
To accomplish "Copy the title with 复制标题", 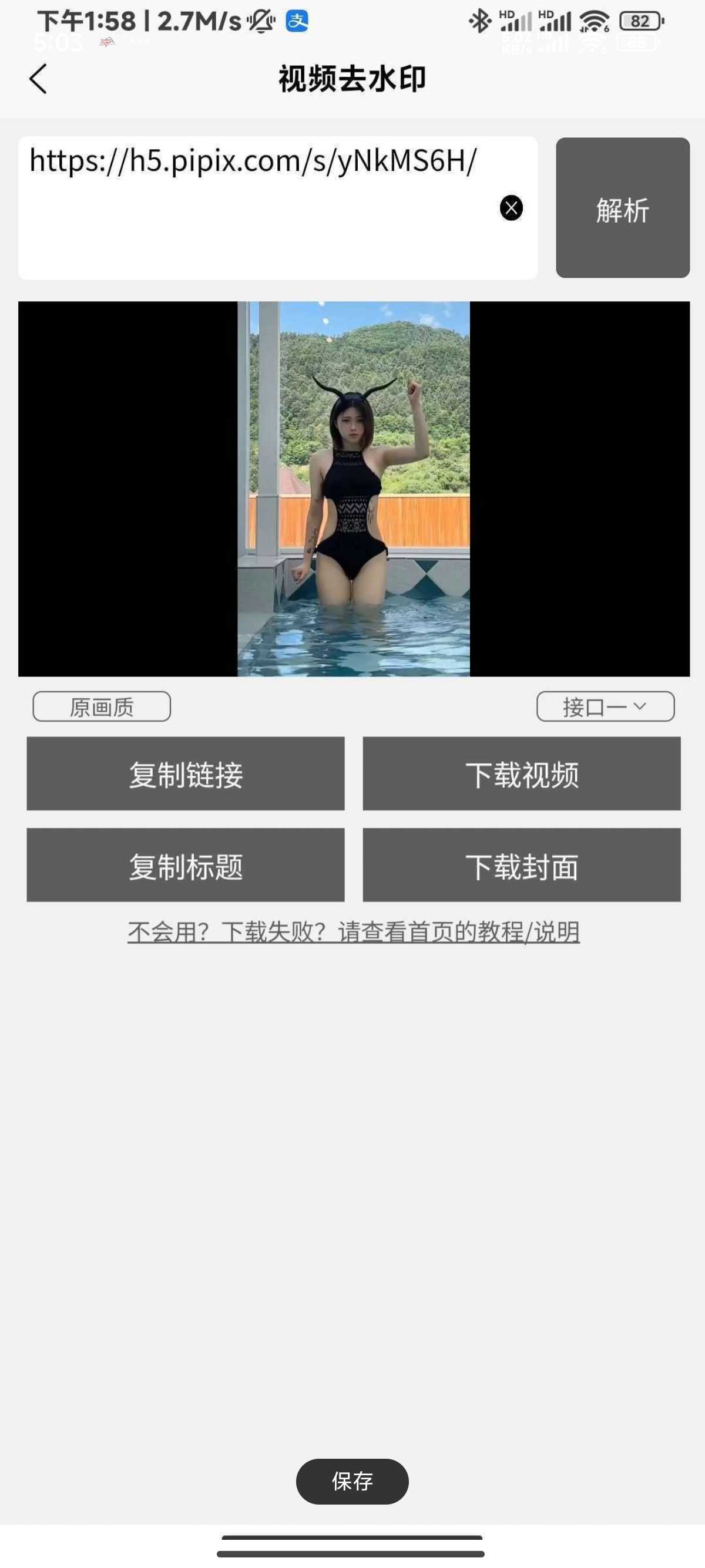I will pyautogui.click(x=186, y=865).
